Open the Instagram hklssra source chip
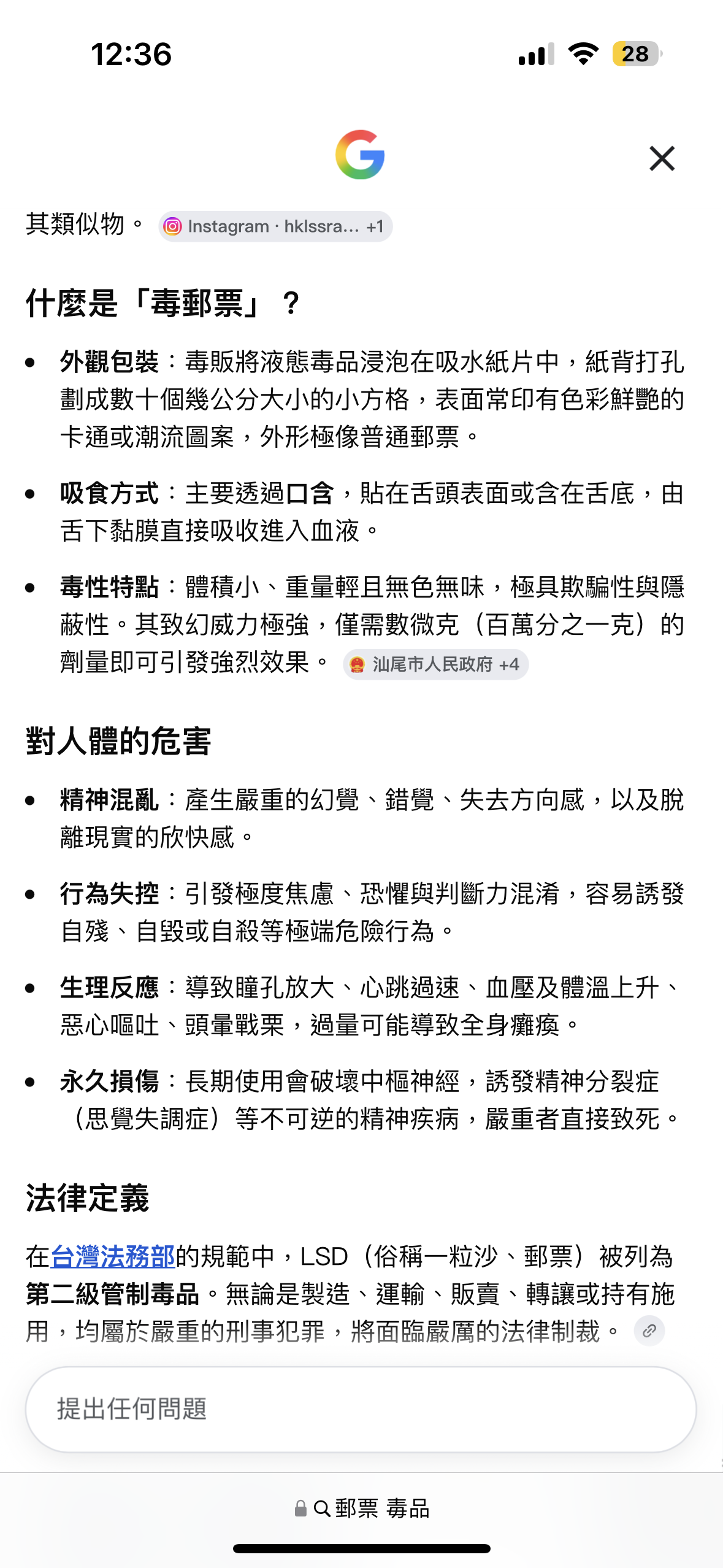Image resolution: width=723 pixels, height=1568 pixels. click(x=275, y=226)
